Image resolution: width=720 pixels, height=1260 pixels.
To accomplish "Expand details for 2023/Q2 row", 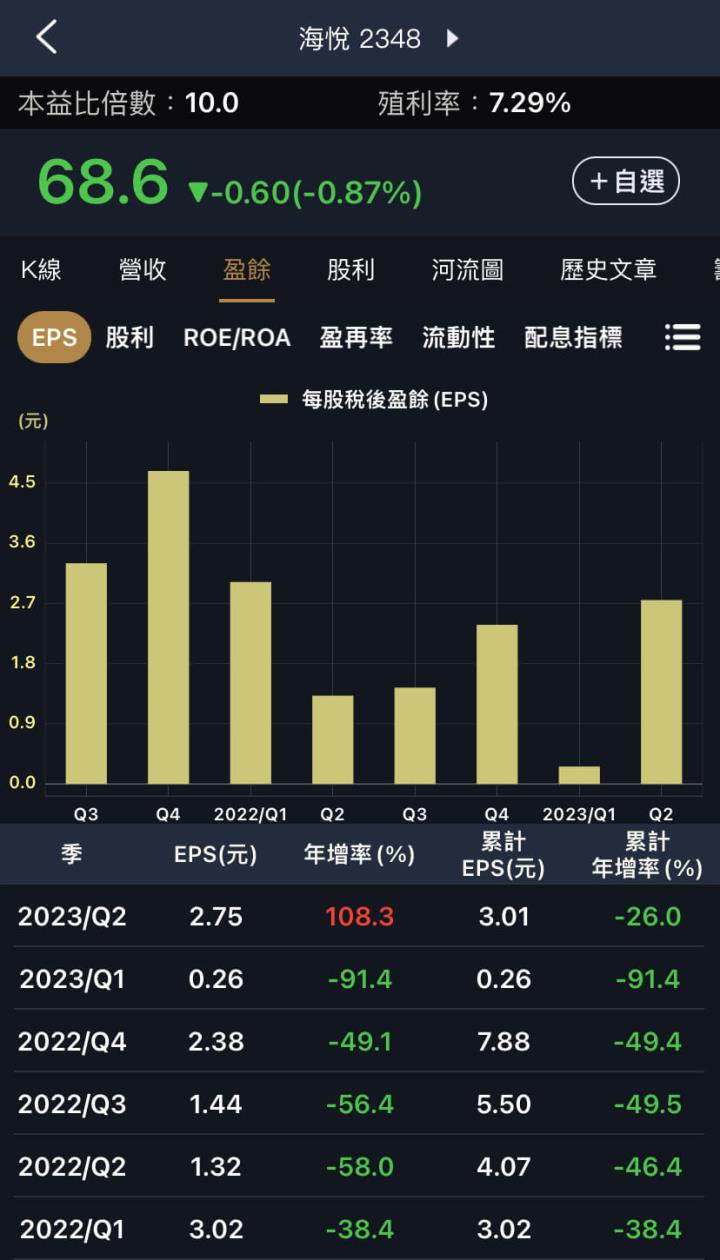I will (360, 916).
